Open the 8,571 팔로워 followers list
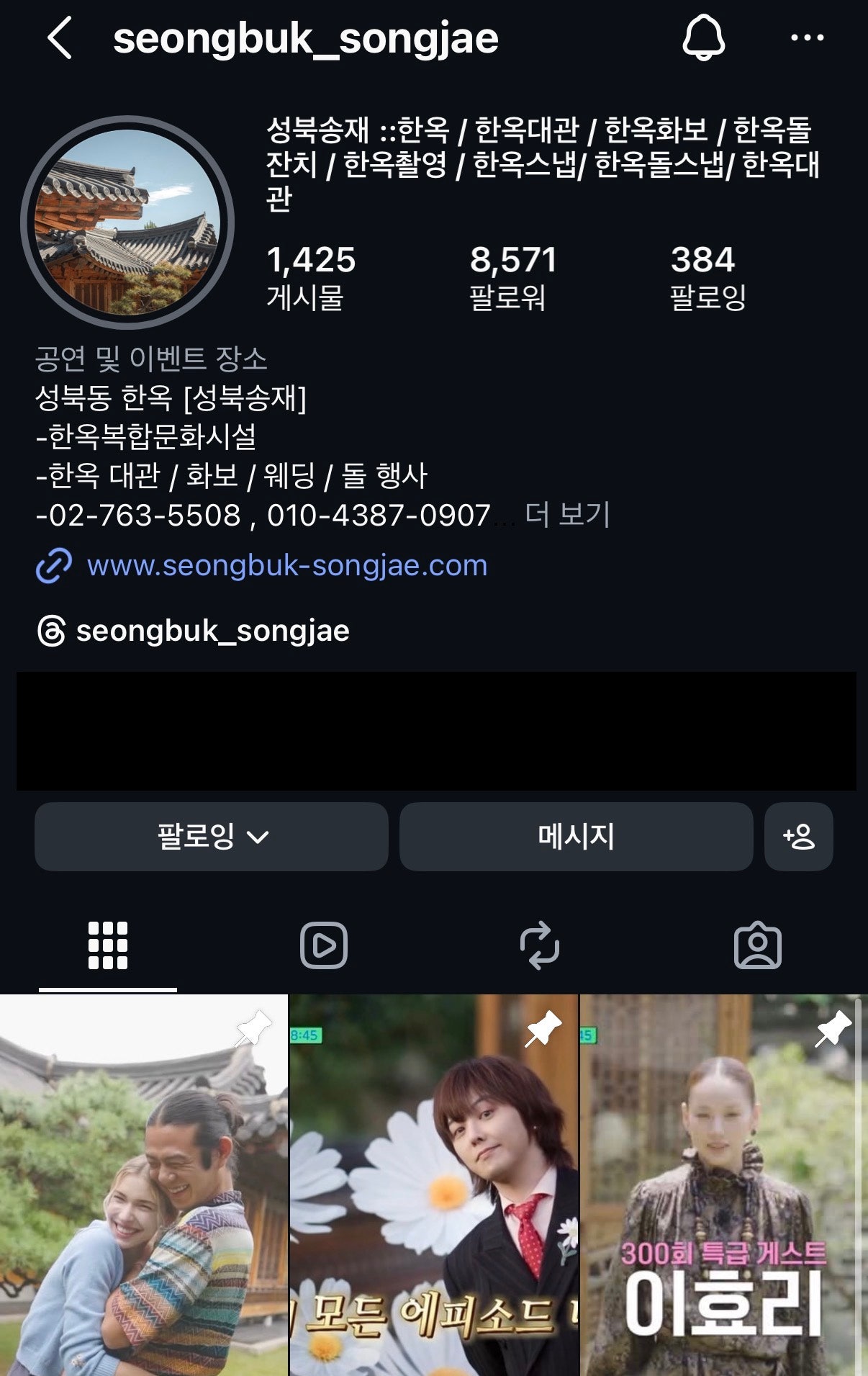868x1376 pixels. 512,277
